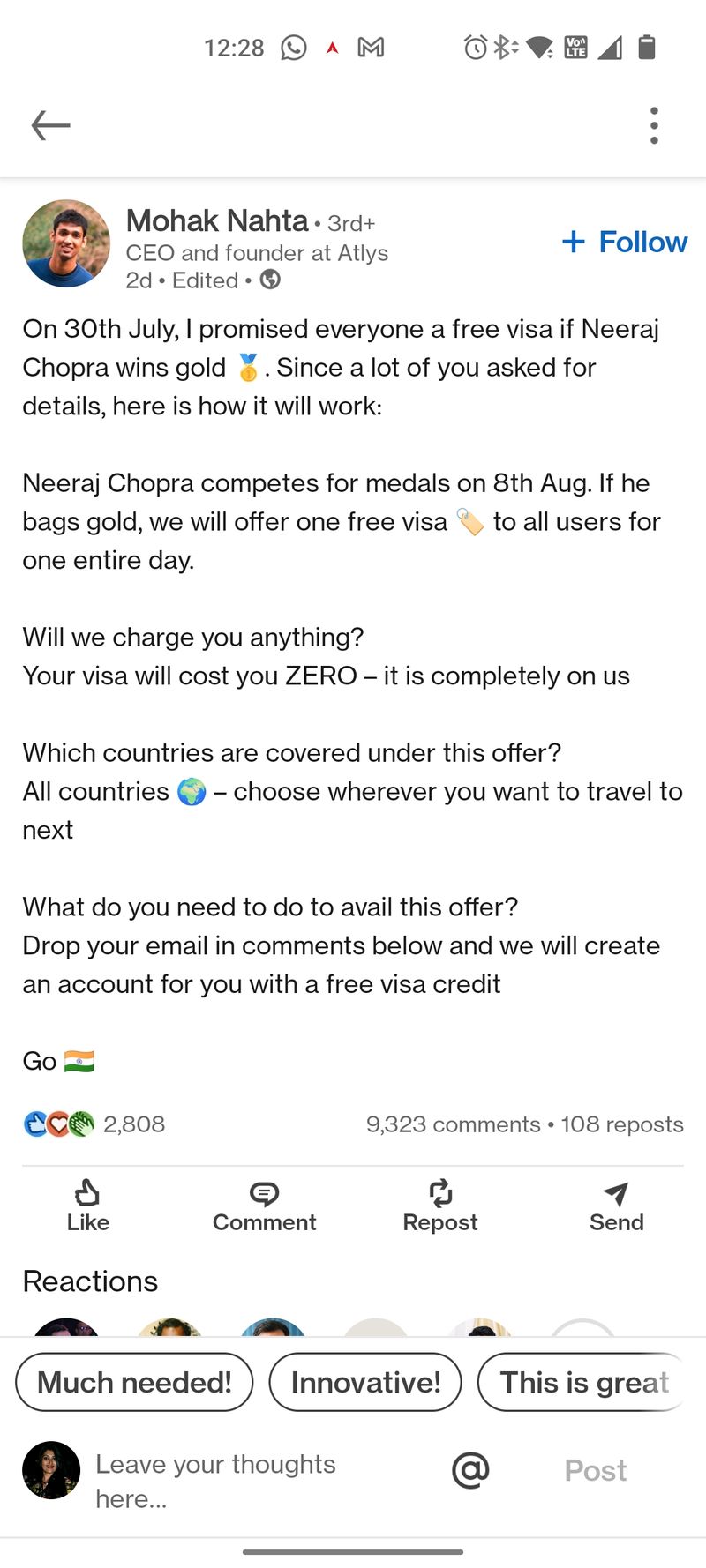
Task: Open the three-dot overflow menu
Action: (653, 125)
